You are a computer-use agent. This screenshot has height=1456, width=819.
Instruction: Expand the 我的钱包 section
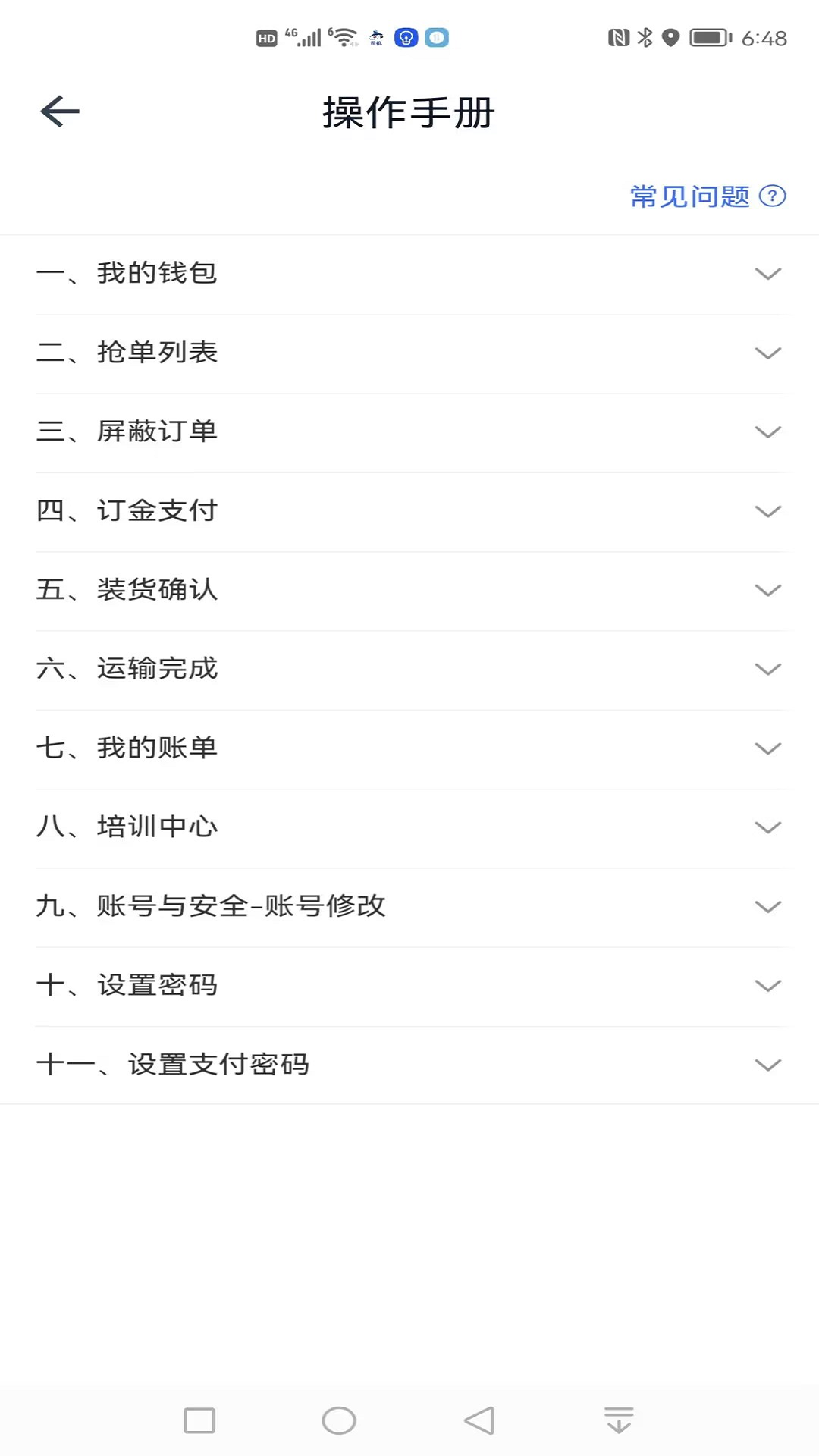coord(409,275)
